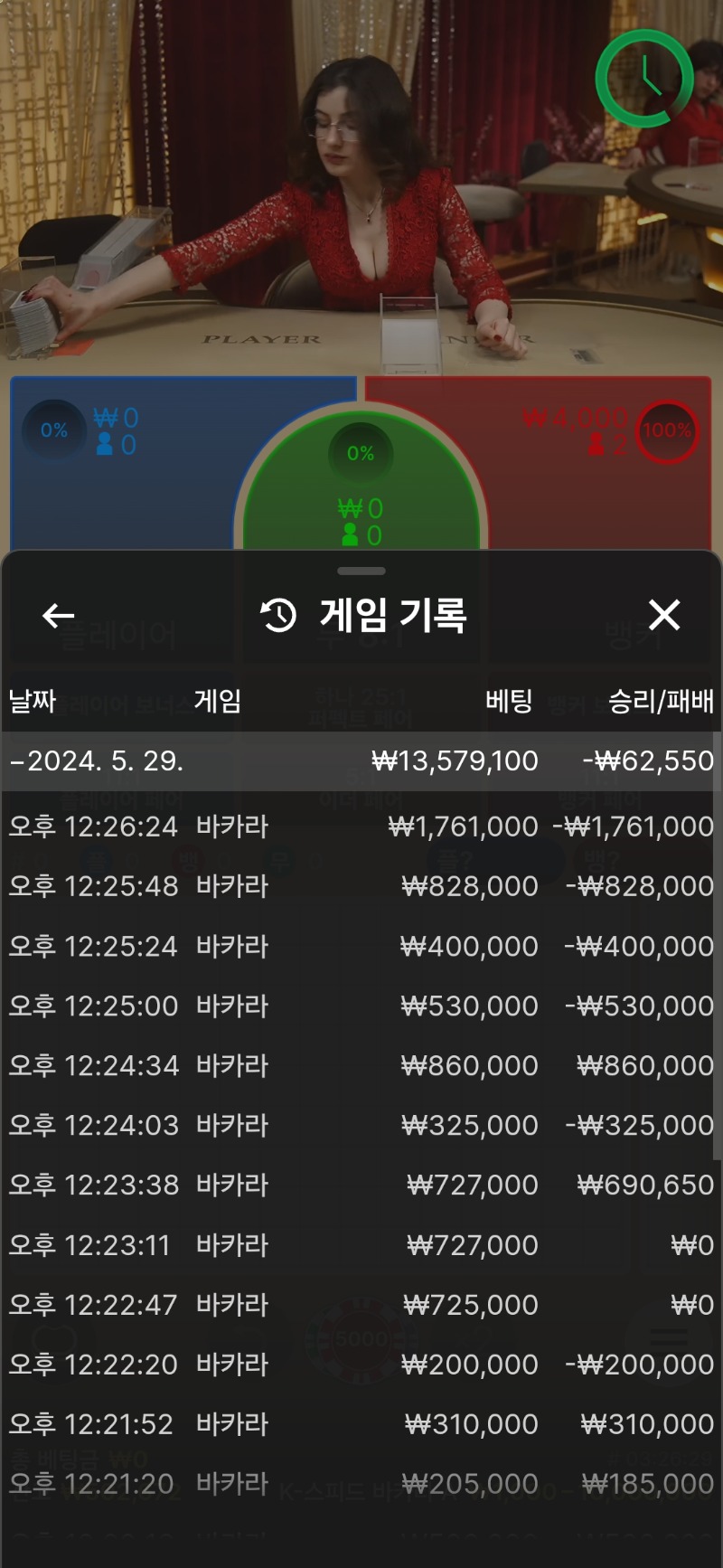723x1568 pixels.
Task: Open the 오후 12:21:52 바카라 record
Action: (x=361, y=1424)
